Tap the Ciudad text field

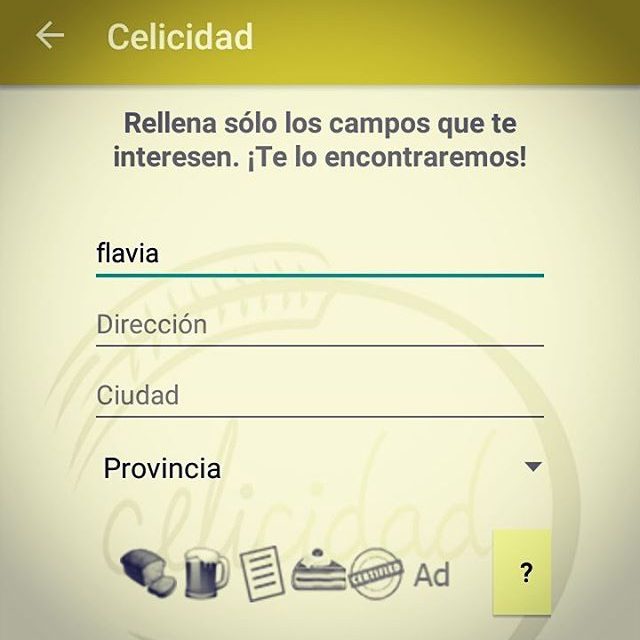tap(318, 396)
